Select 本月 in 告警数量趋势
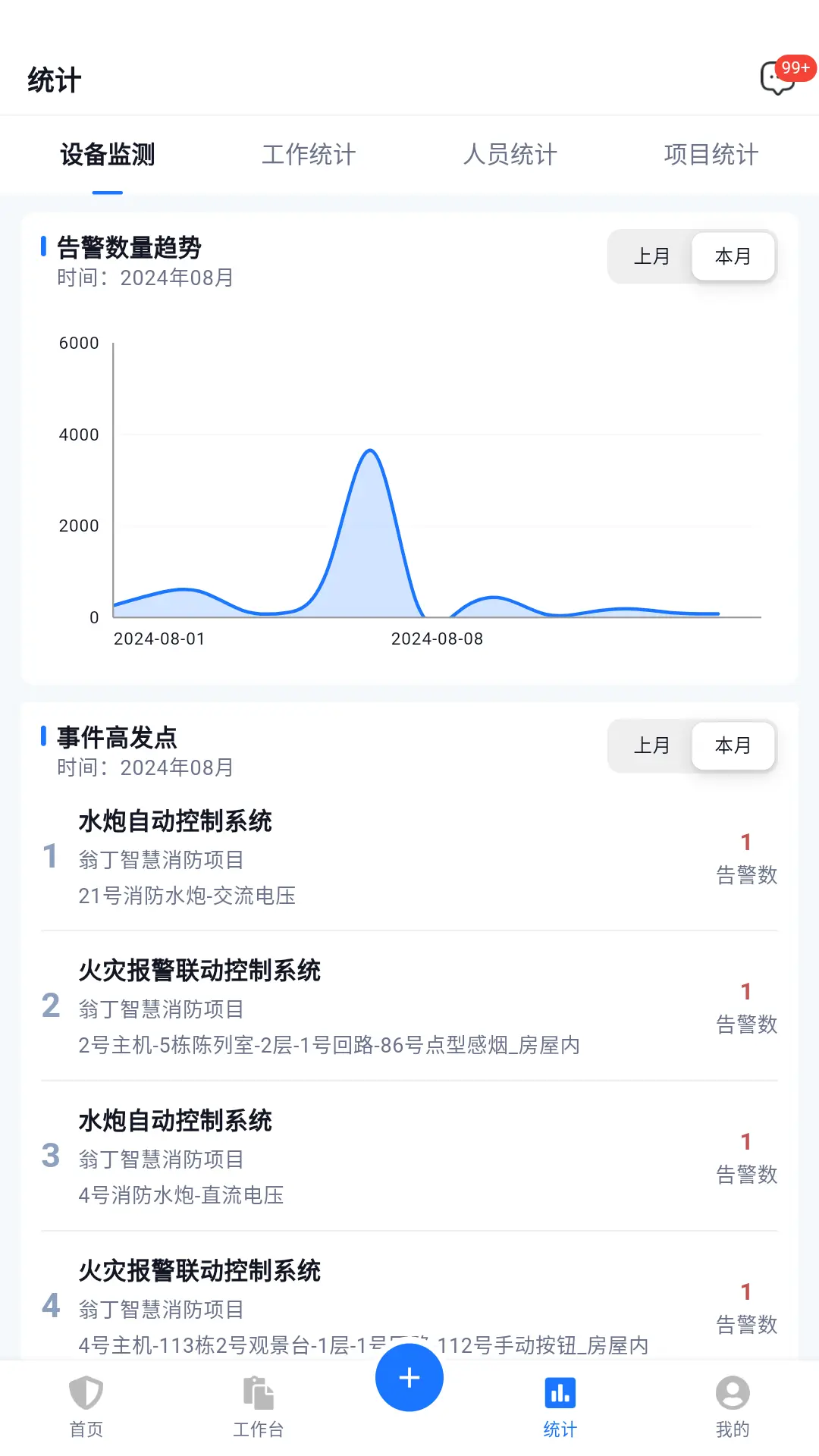This screenshot has height=1456, width=819. click(733, 256)
